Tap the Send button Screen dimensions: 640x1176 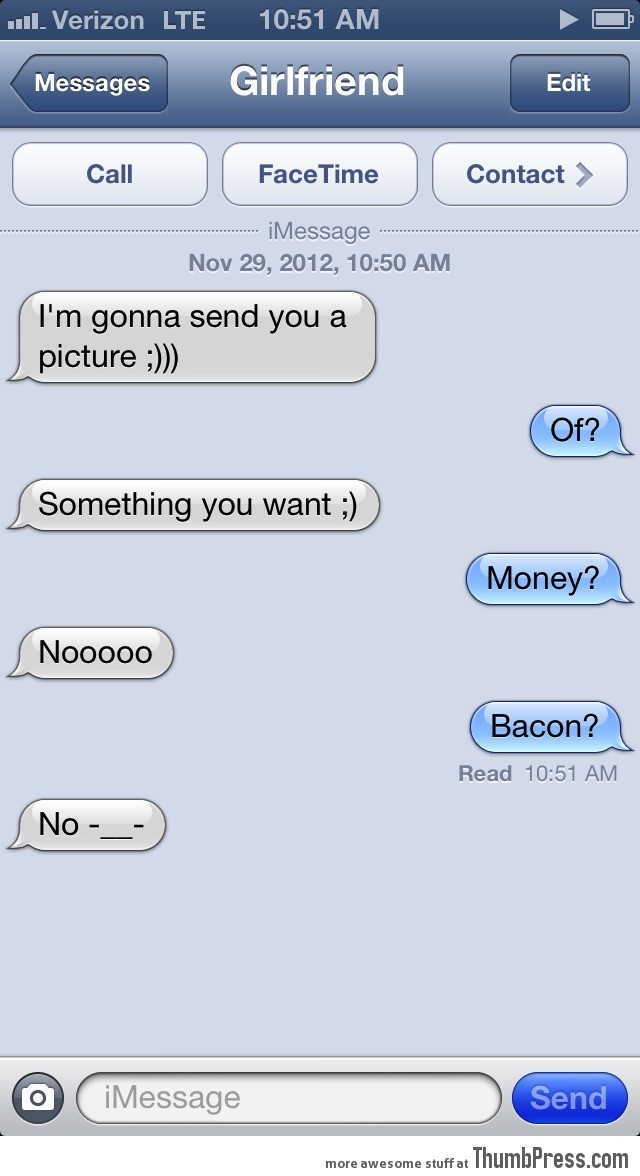[568, 1098]
